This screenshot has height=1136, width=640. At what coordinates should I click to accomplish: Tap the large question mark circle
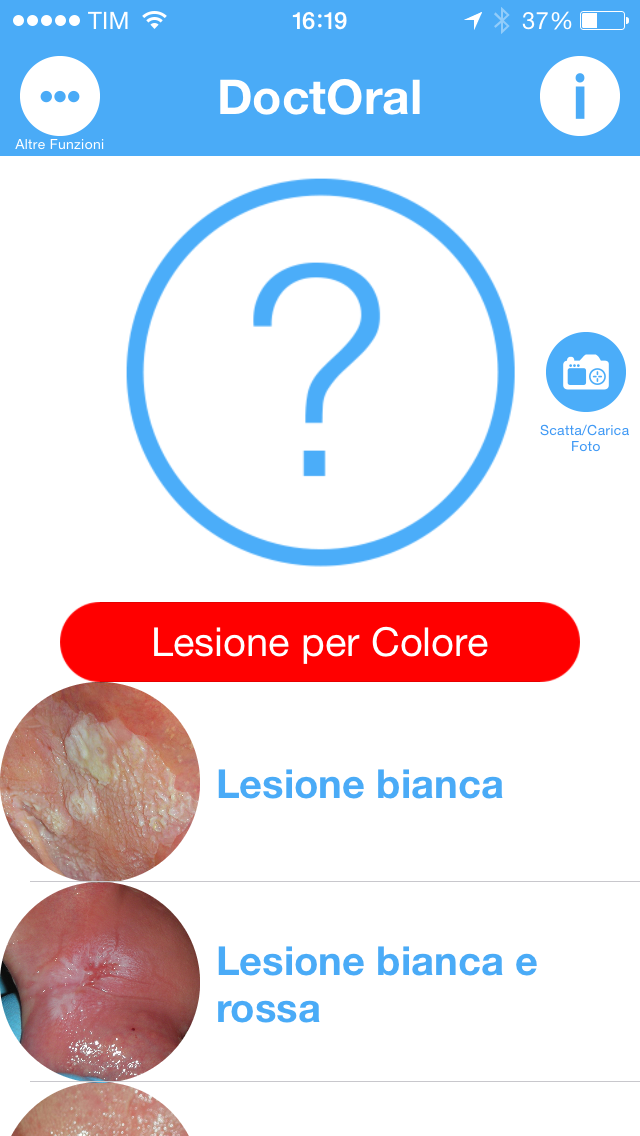coord(320,372)
